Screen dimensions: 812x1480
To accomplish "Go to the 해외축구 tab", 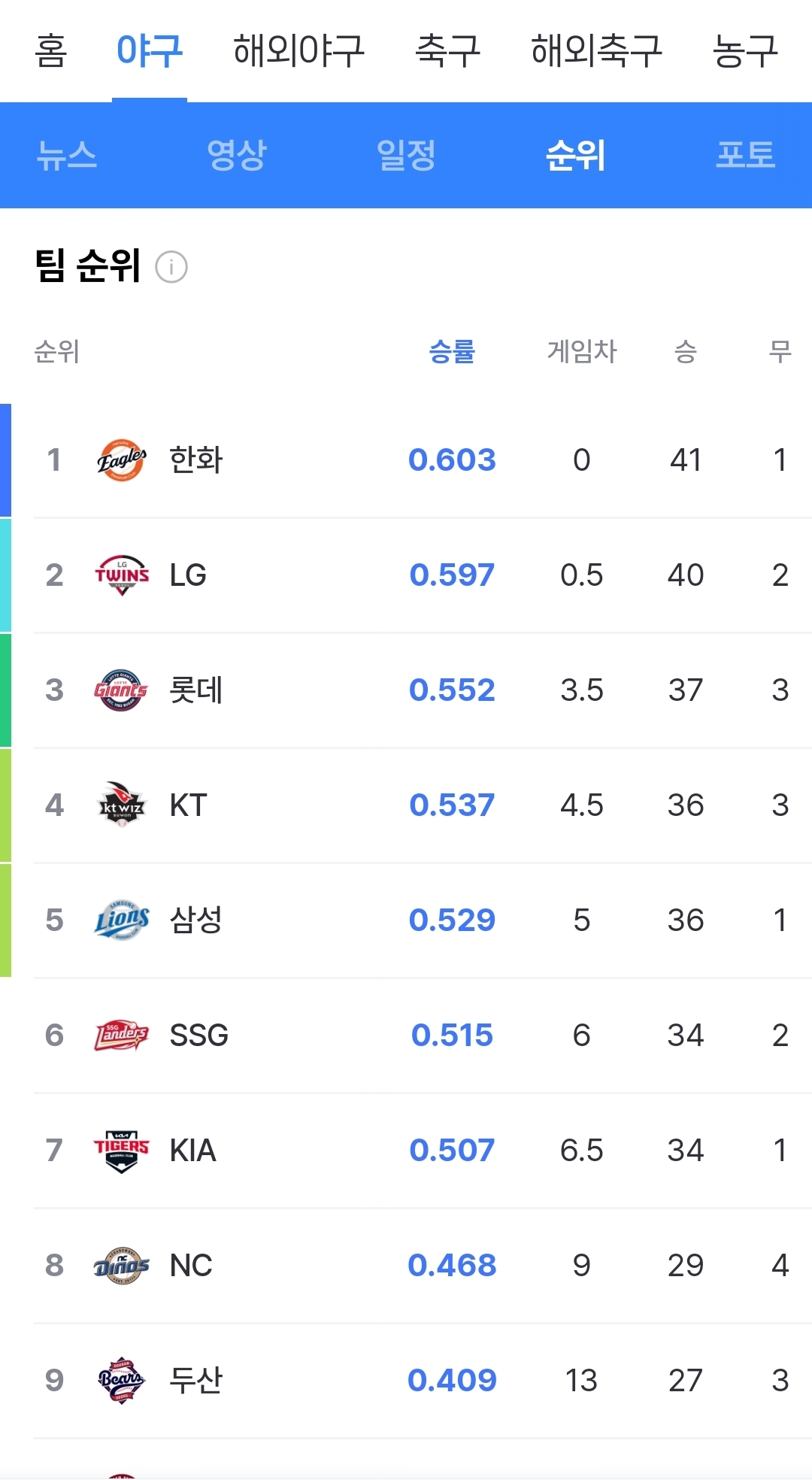I will [x=596, y=51].
